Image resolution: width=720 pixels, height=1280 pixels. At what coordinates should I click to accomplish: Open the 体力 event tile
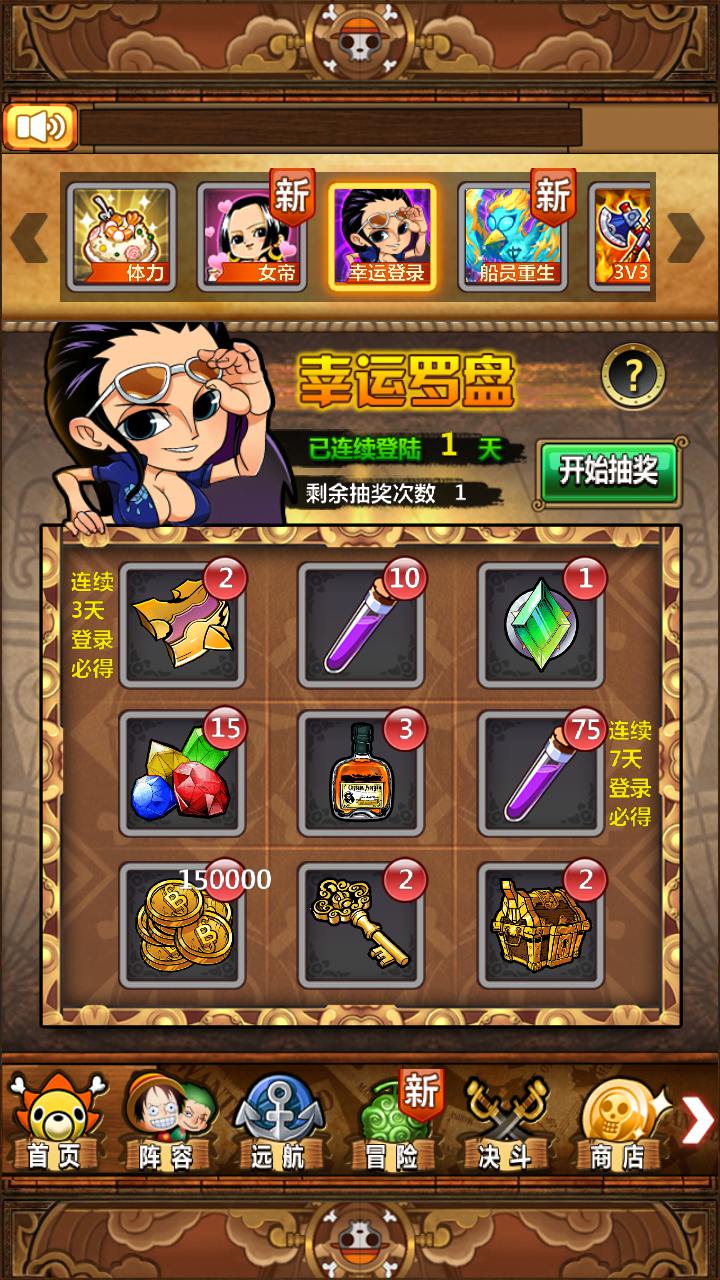[x=121, y=238]
